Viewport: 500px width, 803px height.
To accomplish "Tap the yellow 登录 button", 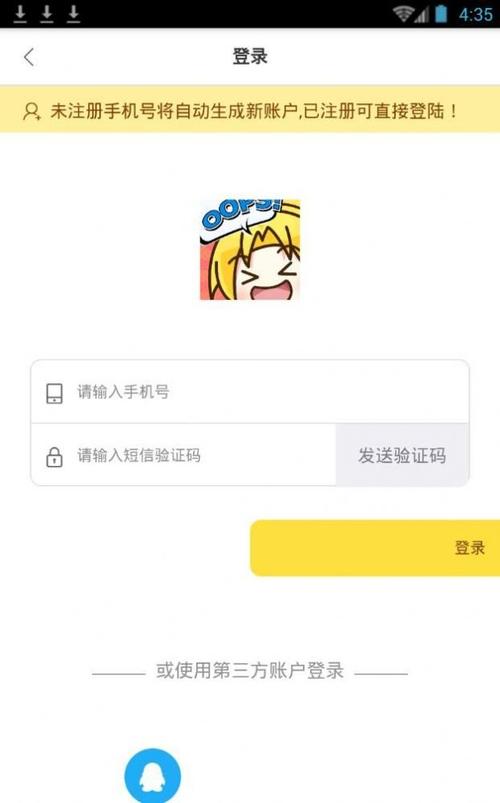I will click(375, 548).
